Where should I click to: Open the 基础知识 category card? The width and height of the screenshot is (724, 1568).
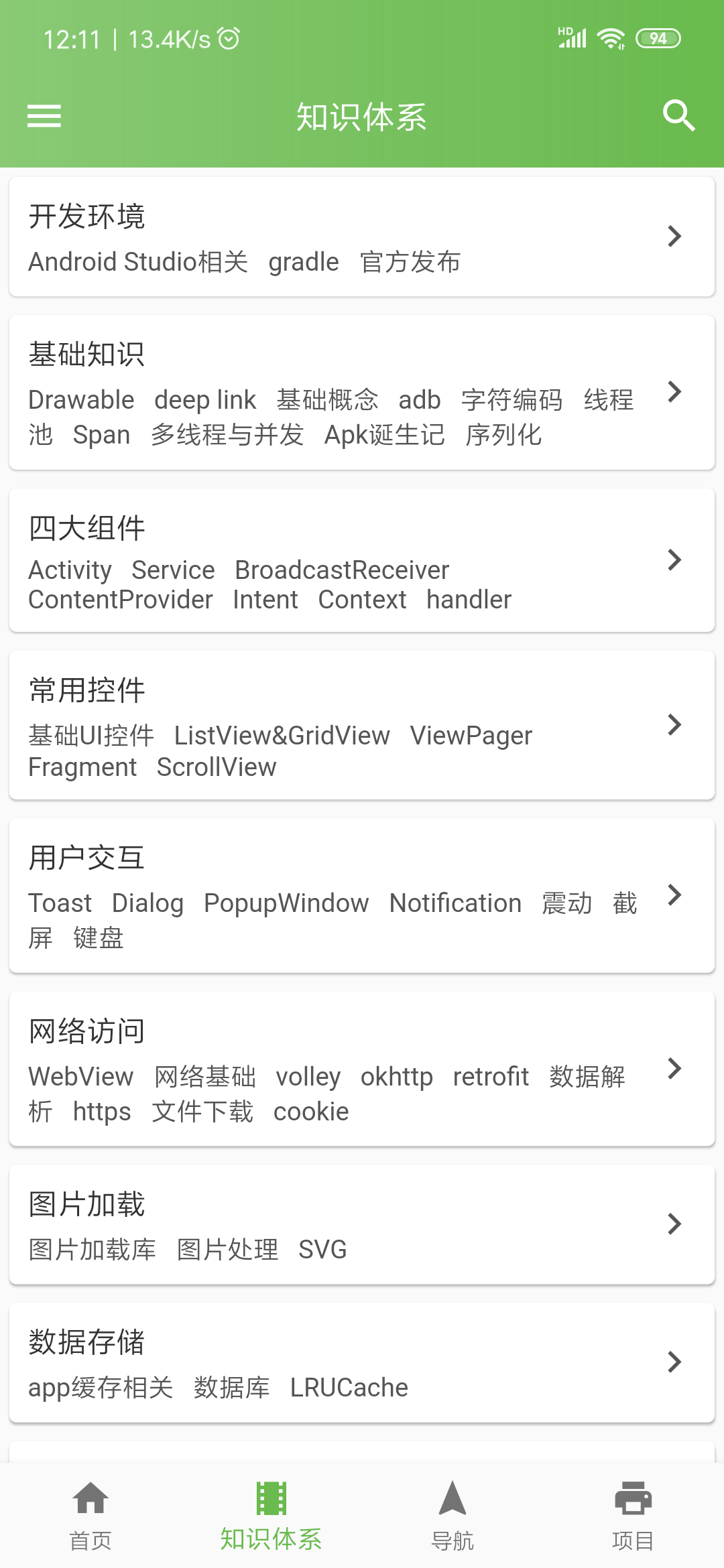click(362, 393)
